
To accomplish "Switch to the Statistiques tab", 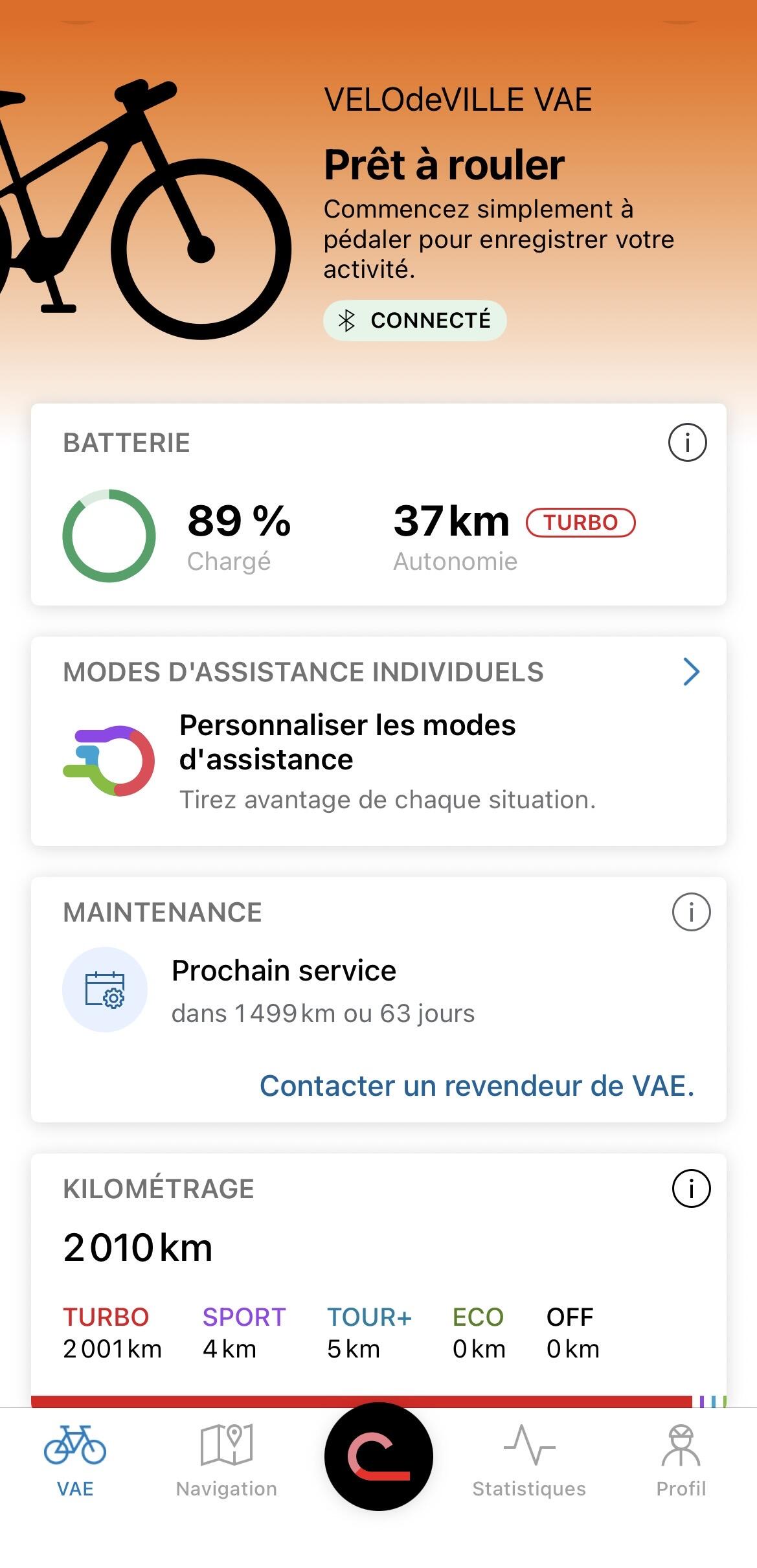I will [529, 1462].
